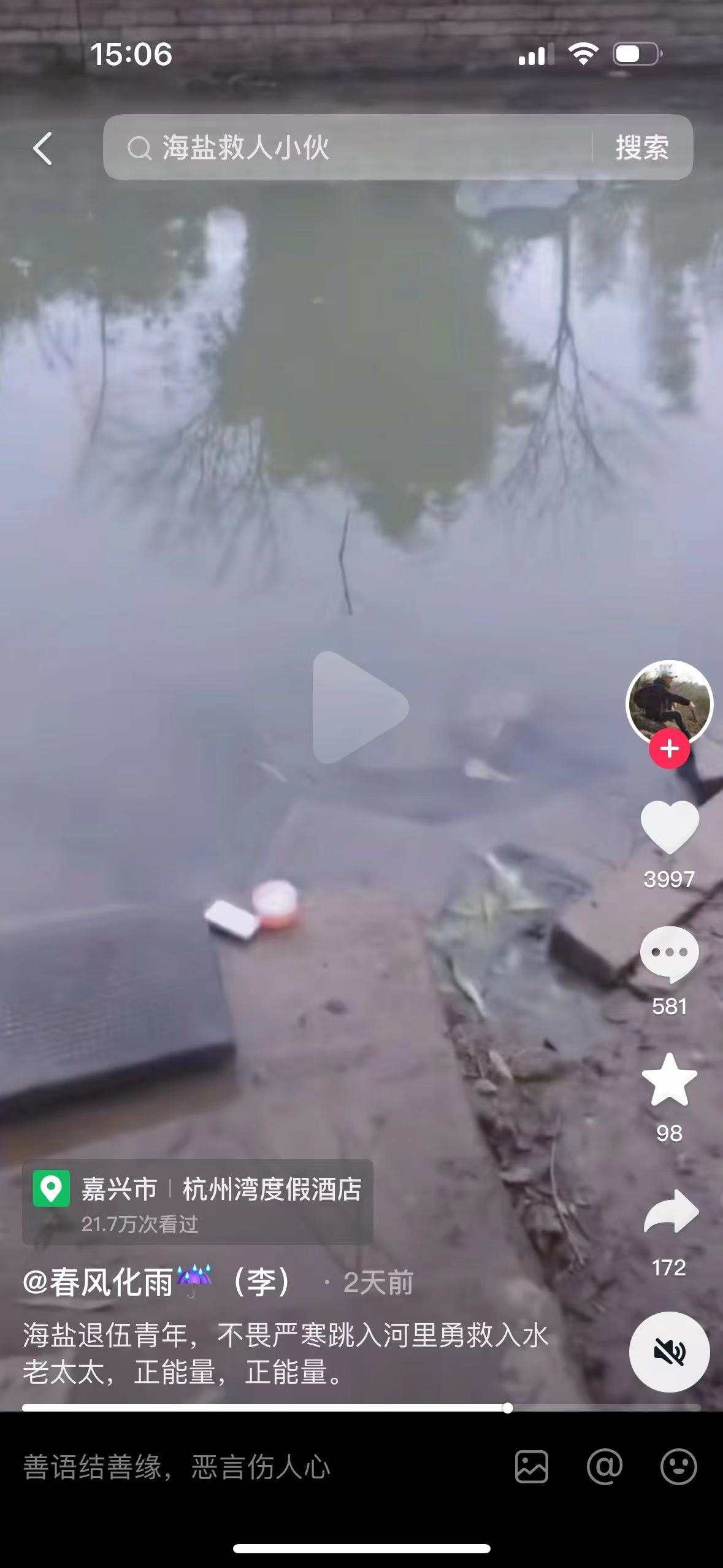Share this video using the arrow icon
Screen dimensions: 723x1568
pyautogui.click(x=669, y=1212)
